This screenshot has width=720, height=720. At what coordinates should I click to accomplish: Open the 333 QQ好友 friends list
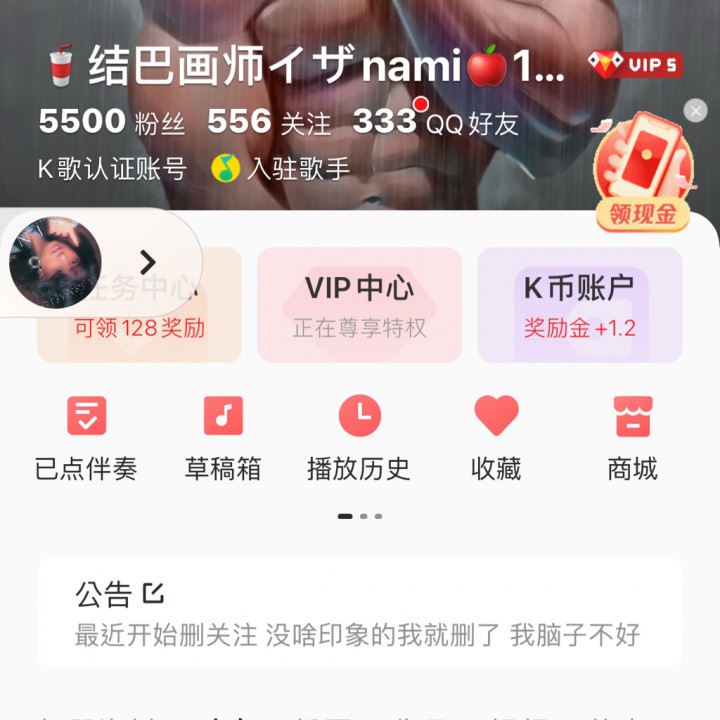click(x=435, y=123)
